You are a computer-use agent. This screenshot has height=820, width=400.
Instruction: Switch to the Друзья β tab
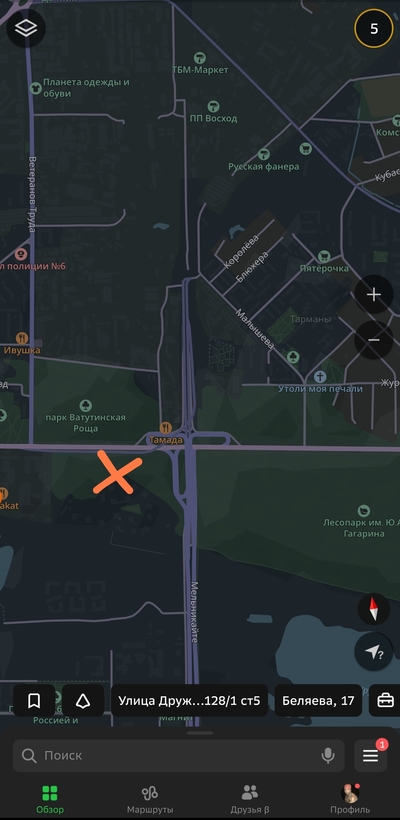250,800
